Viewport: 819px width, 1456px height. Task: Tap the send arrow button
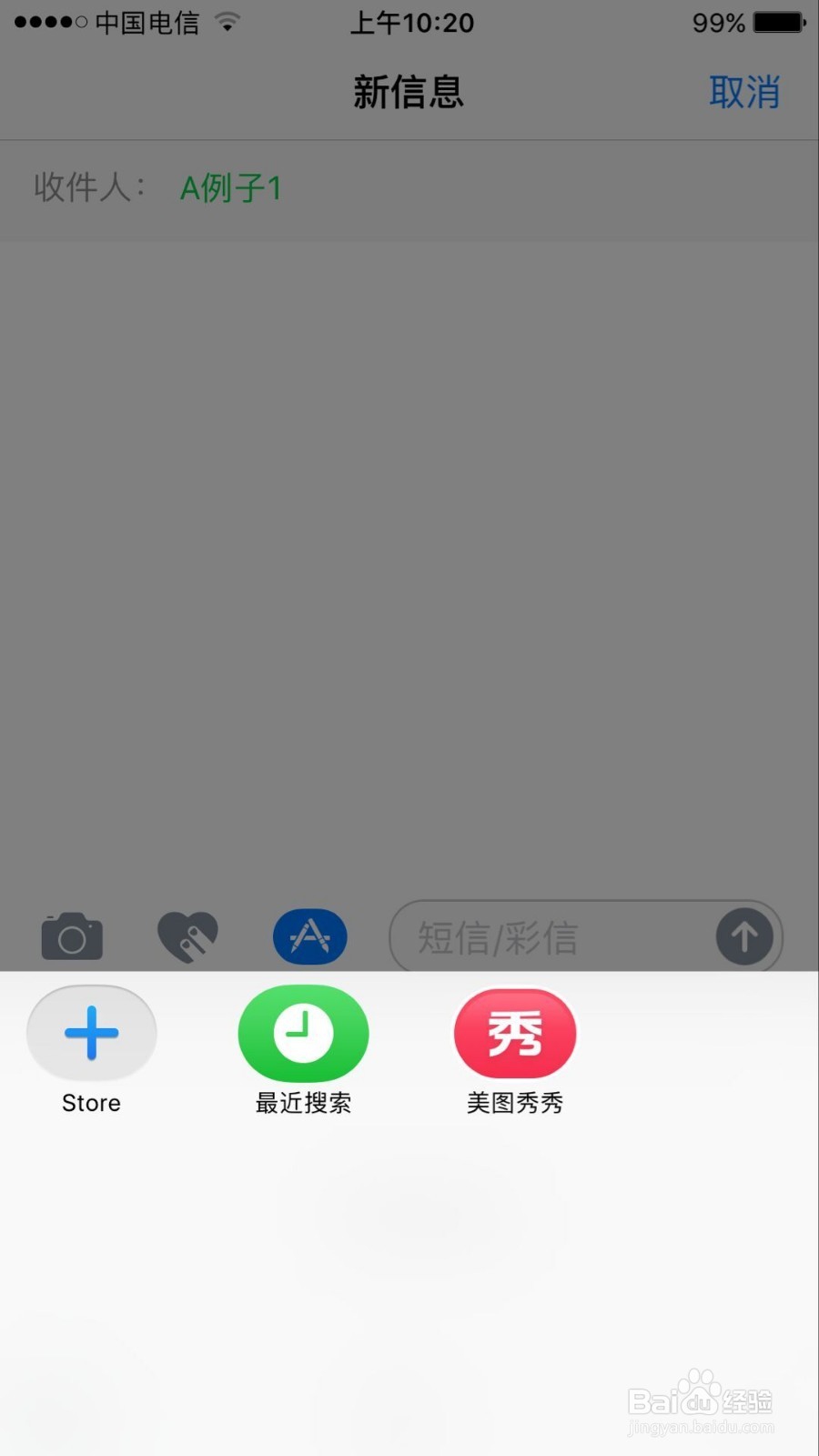click(x=744, y=935)
